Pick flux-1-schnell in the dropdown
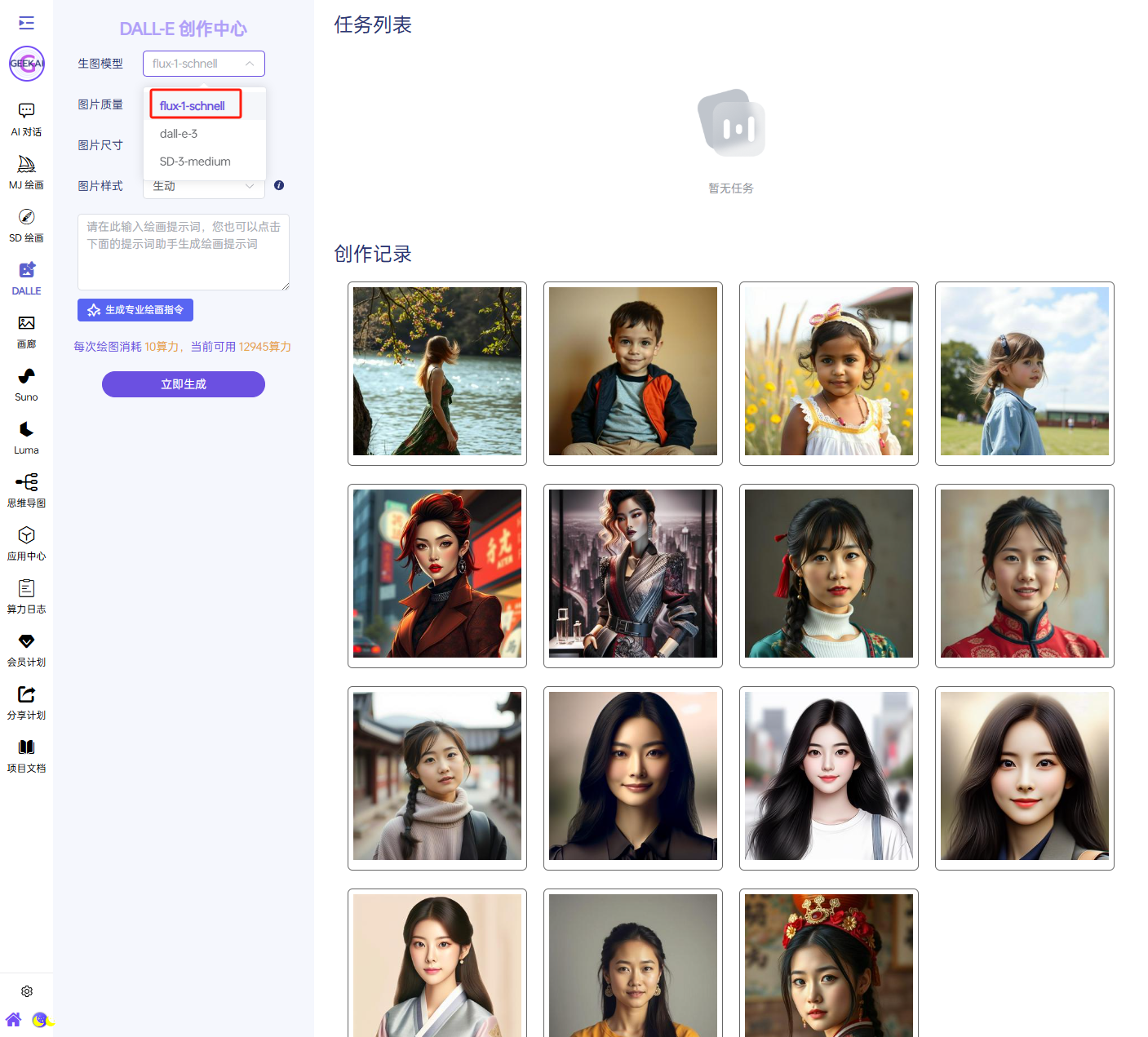 pos(193,106)
